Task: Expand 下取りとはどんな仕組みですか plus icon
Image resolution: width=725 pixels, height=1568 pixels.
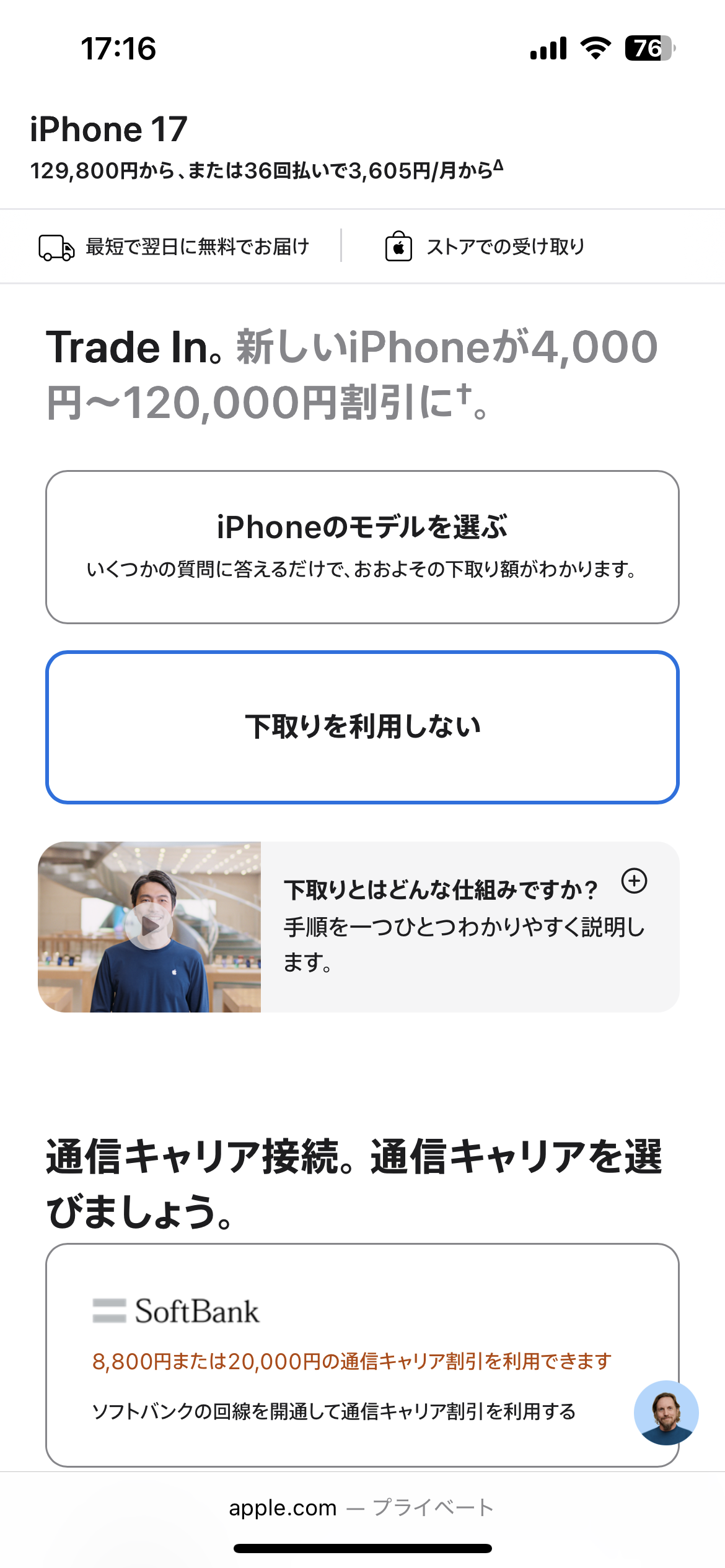Action: 634,881
